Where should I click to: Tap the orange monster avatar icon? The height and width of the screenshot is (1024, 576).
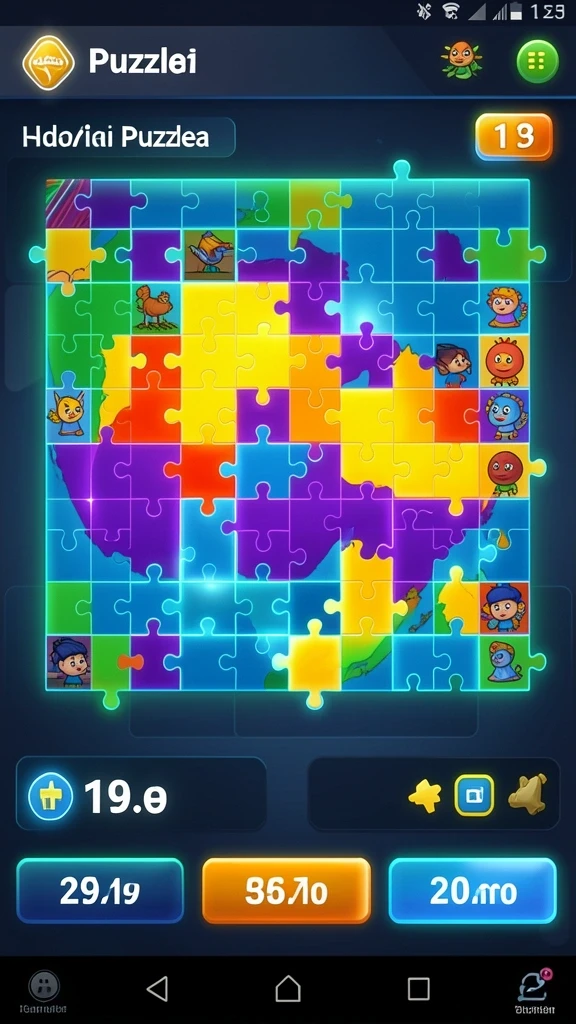pyautogui.click(x=462, y=60)
